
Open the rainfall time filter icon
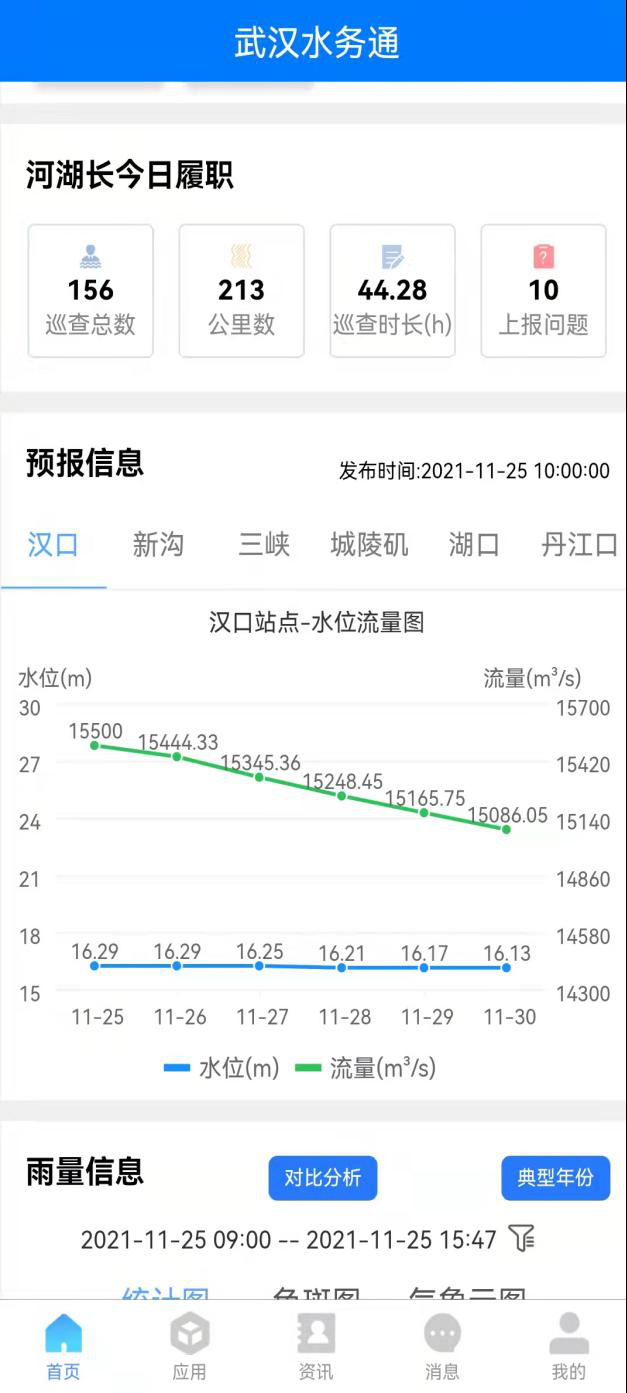(522, 1239)
